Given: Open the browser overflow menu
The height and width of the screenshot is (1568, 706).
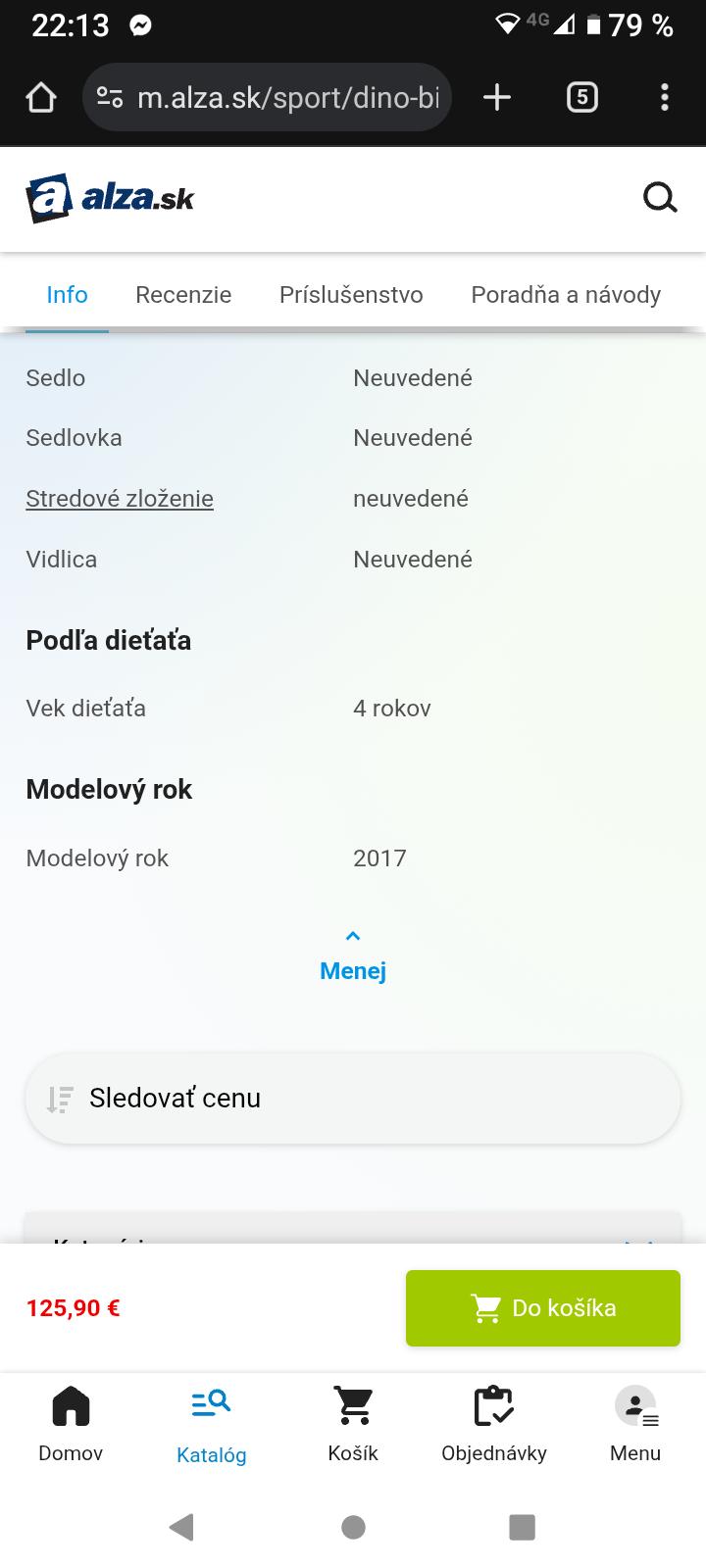Looking at the screenshot, I should [665, 97].
